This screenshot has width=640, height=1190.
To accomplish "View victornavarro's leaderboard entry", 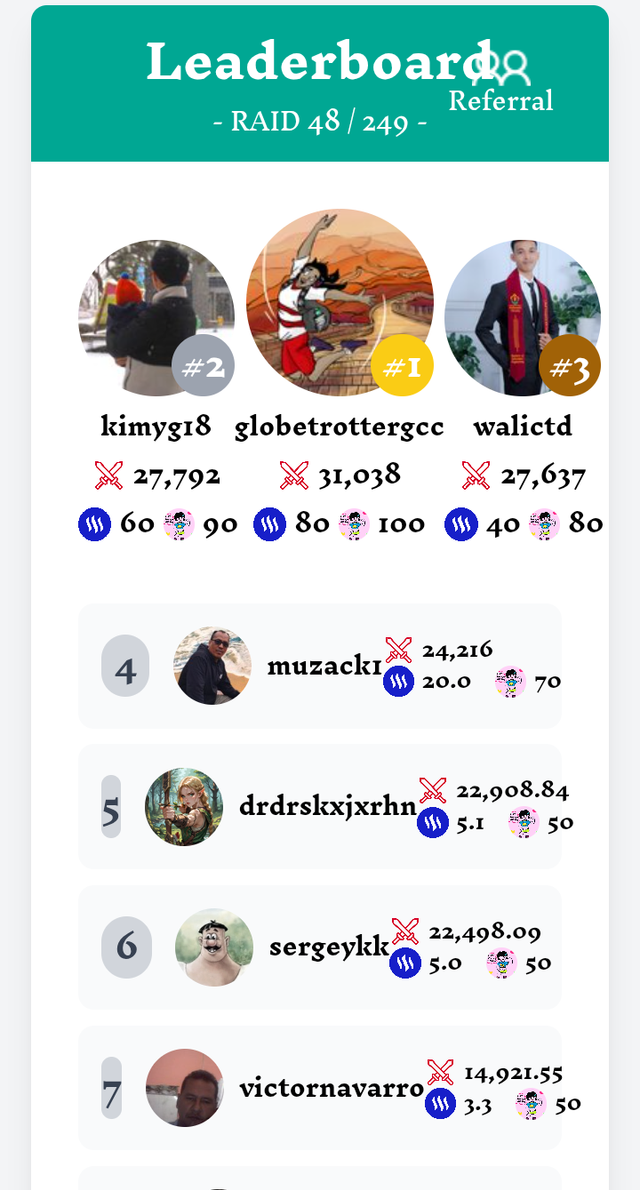I will tap(319, 1088).
